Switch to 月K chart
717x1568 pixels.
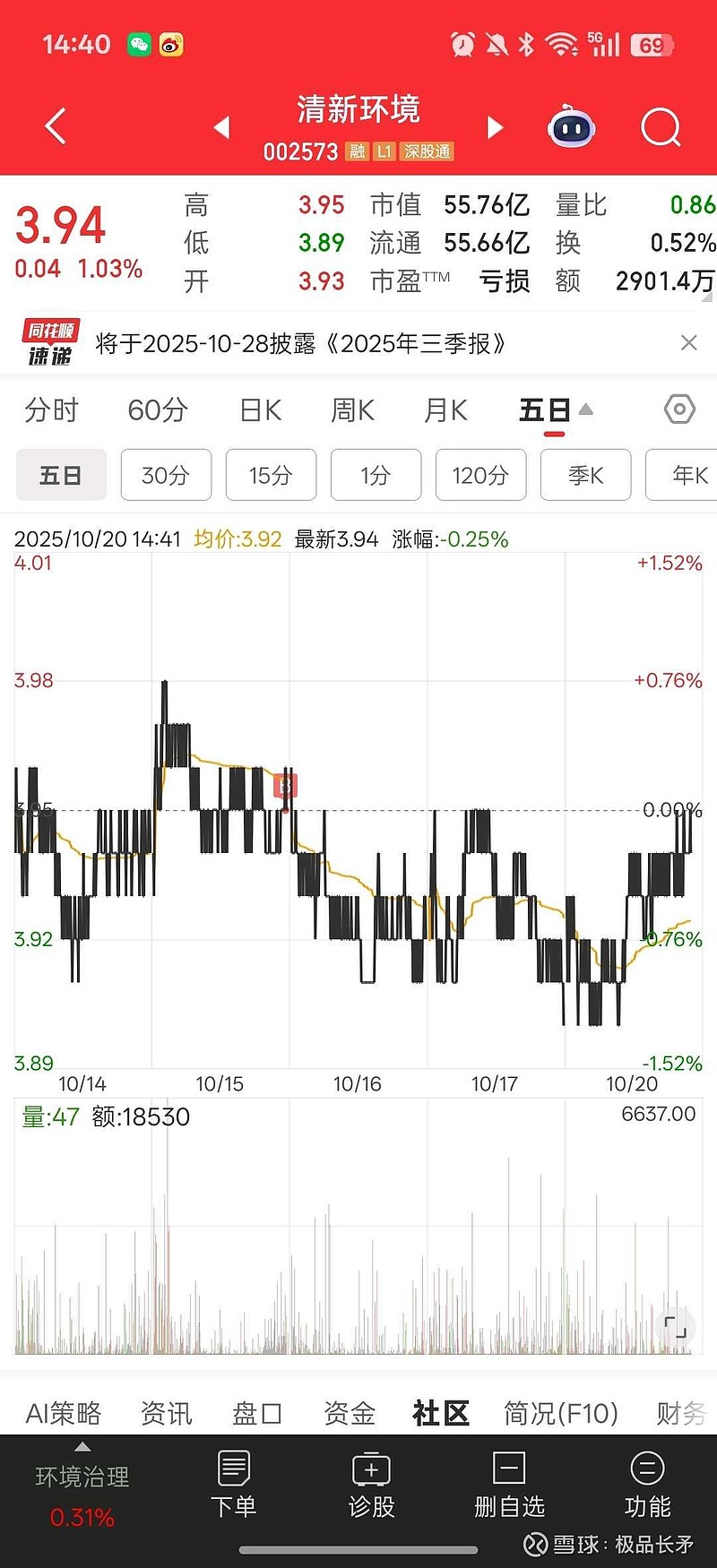click(x=445, y=410)
